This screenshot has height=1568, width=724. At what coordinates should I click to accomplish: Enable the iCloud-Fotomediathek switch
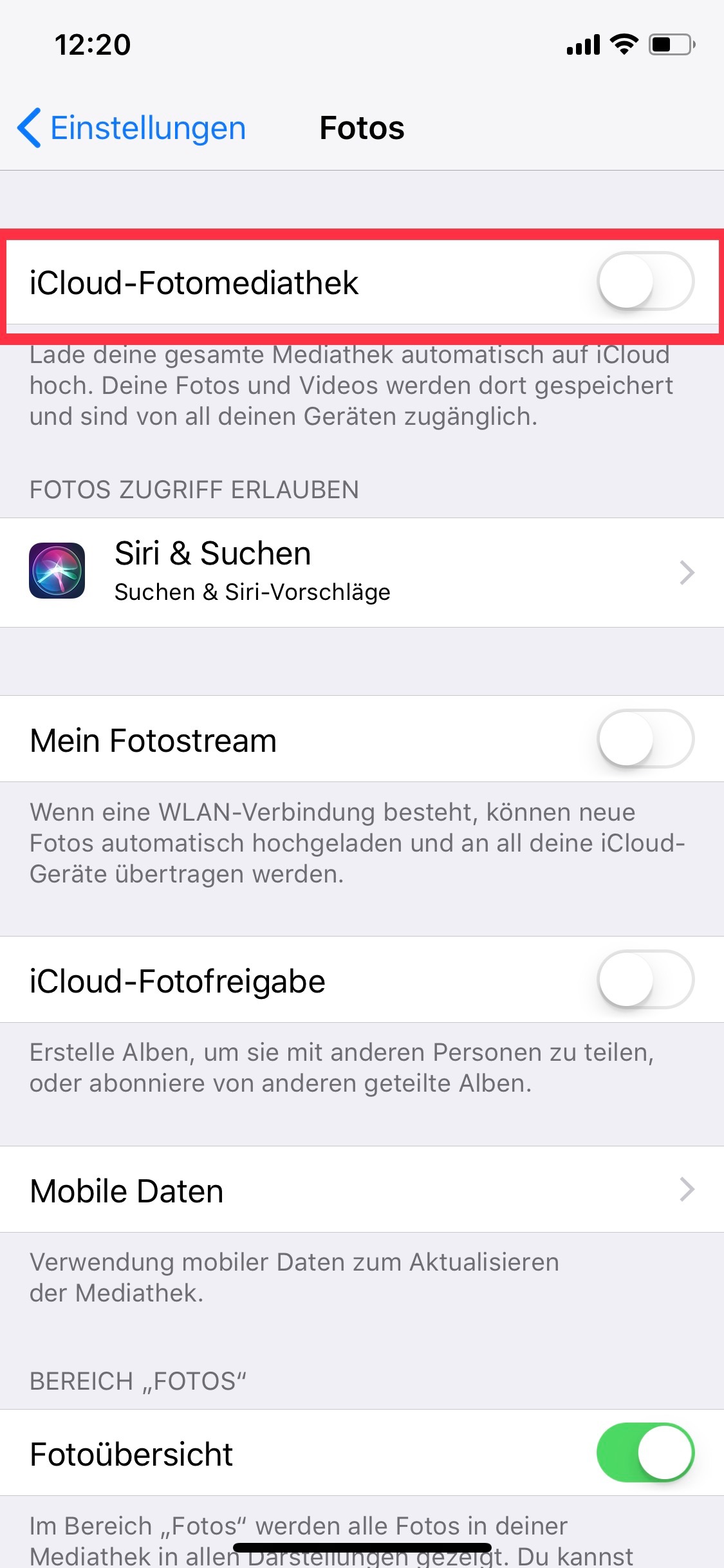point(645,281)
